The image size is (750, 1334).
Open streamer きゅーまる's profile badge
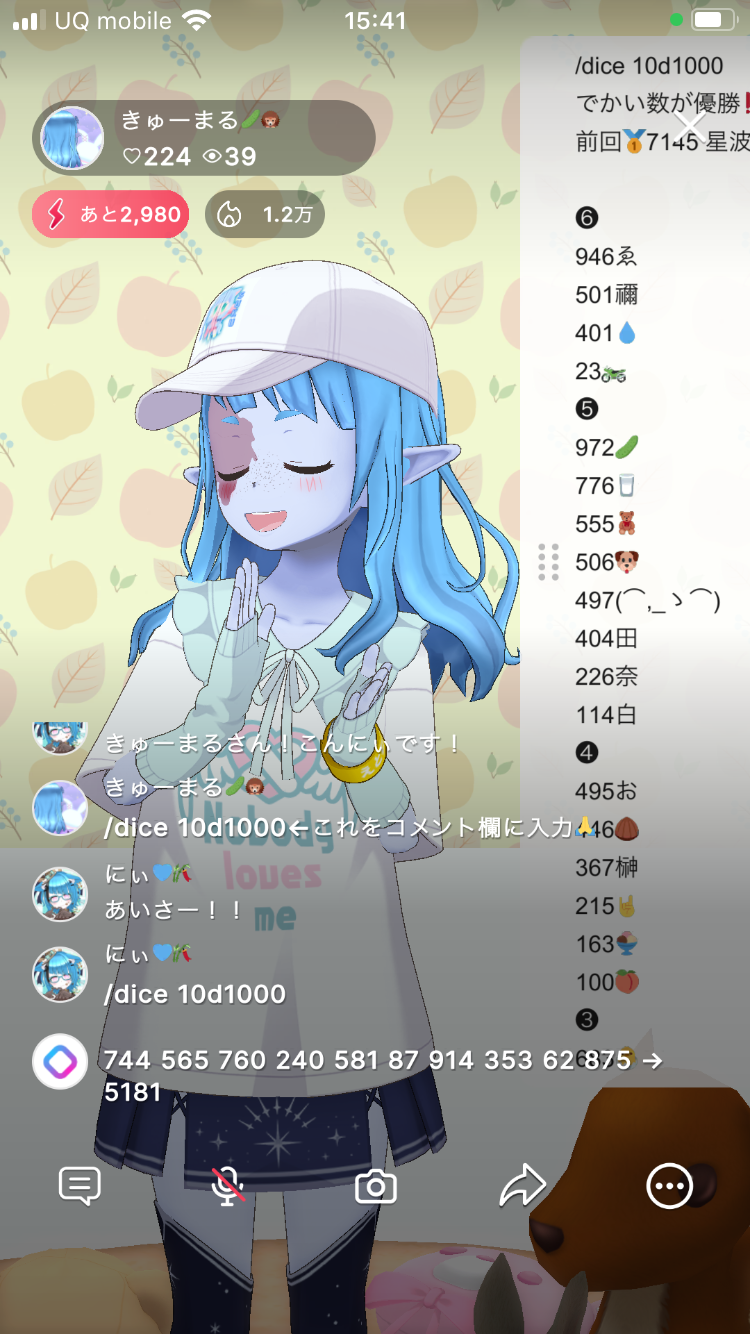coord(204,138)
